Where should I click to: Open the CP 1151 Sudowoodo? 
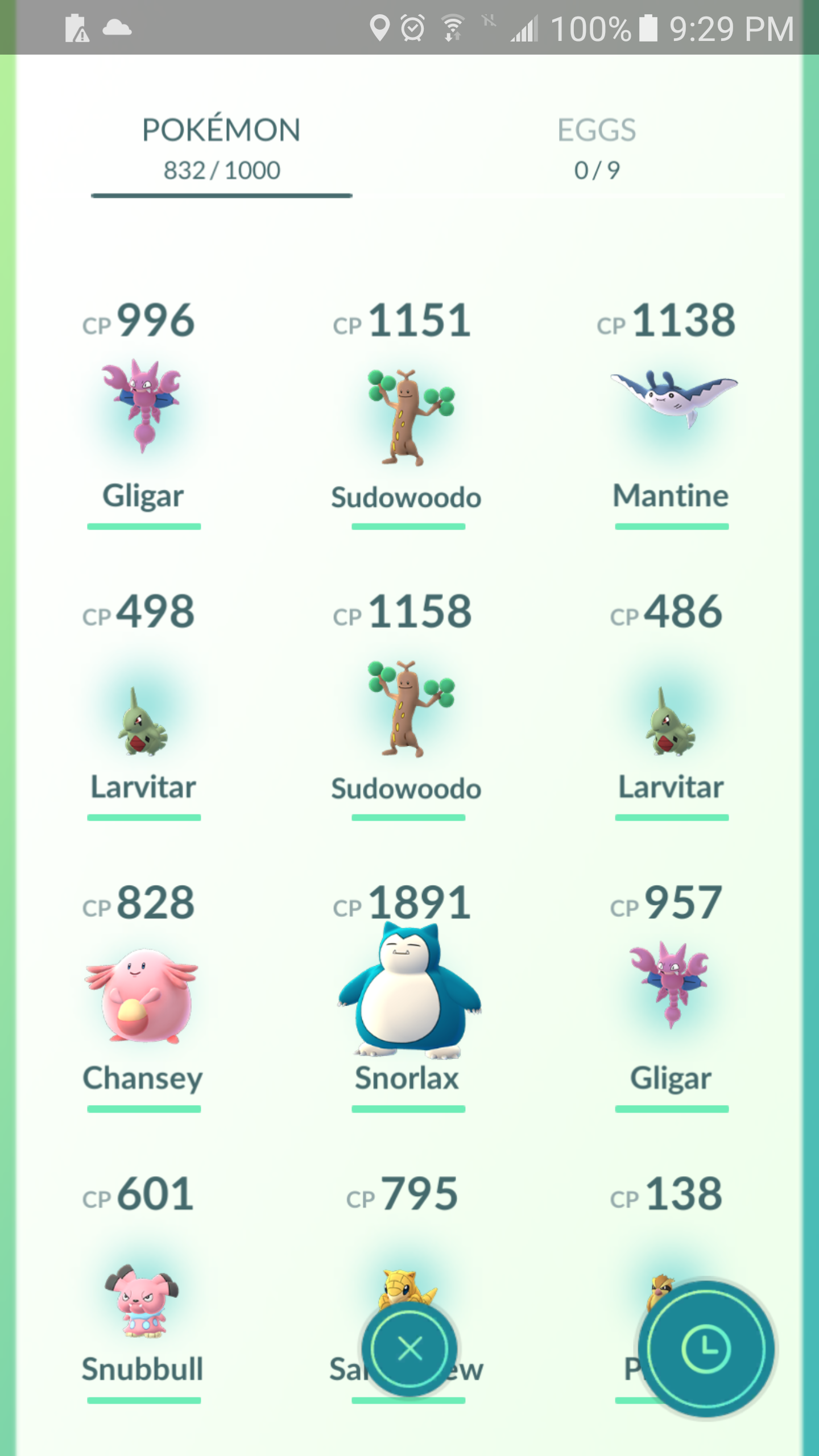[x=407, y=412]
